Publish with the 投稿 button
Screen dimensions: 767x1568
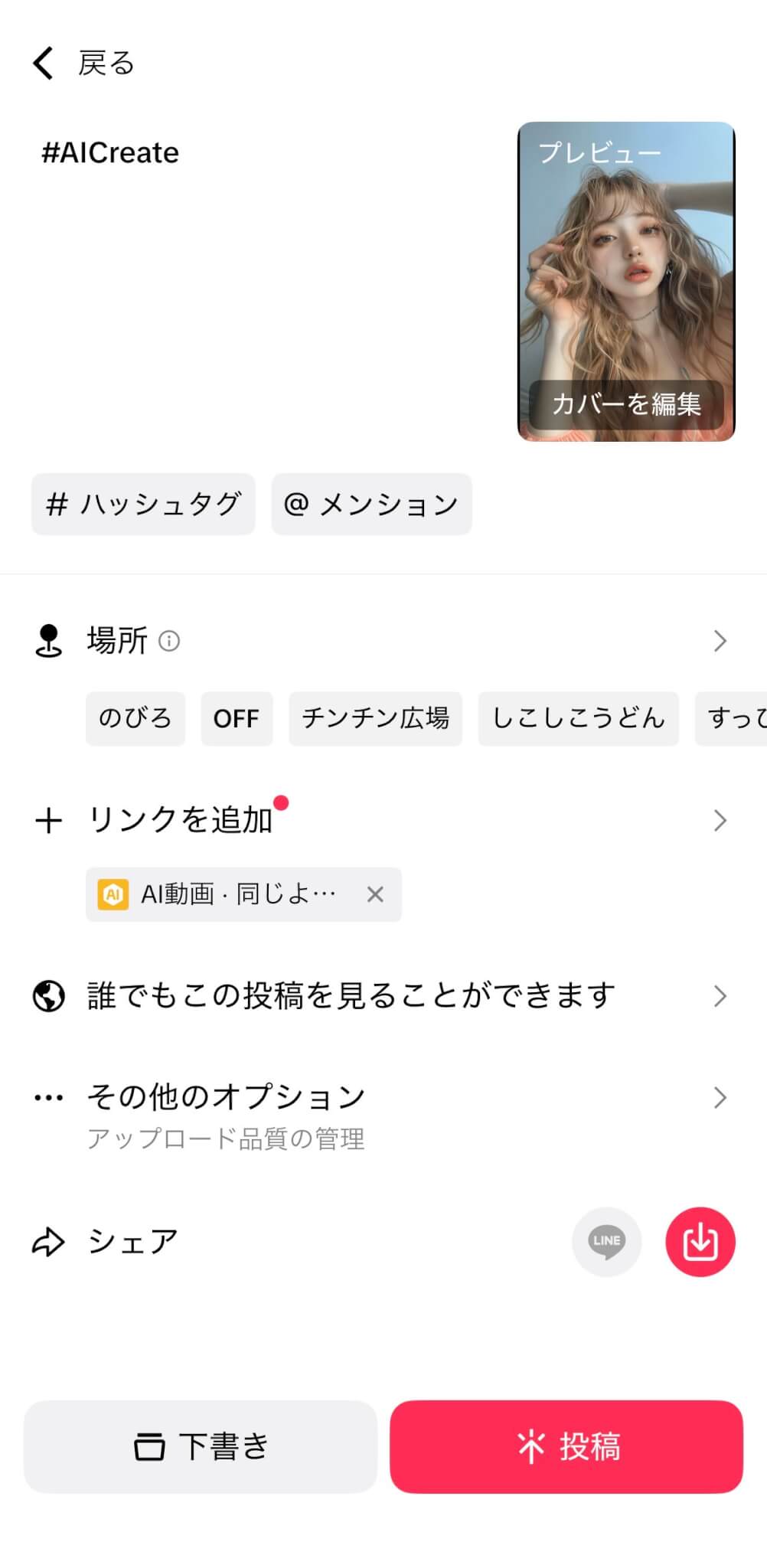[x=566, y=1446]
